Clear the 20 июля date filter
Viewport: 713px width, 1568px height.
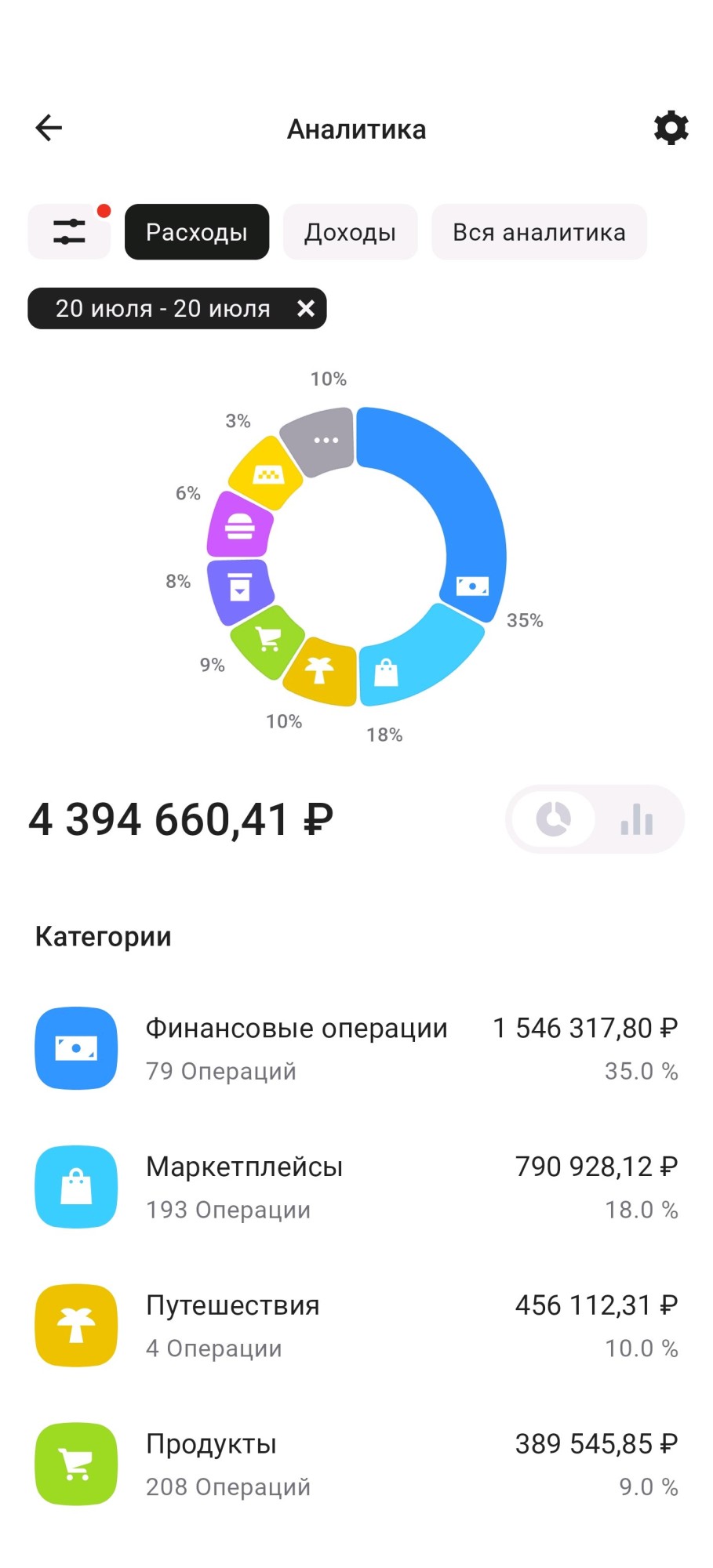[x=306, y=309]
